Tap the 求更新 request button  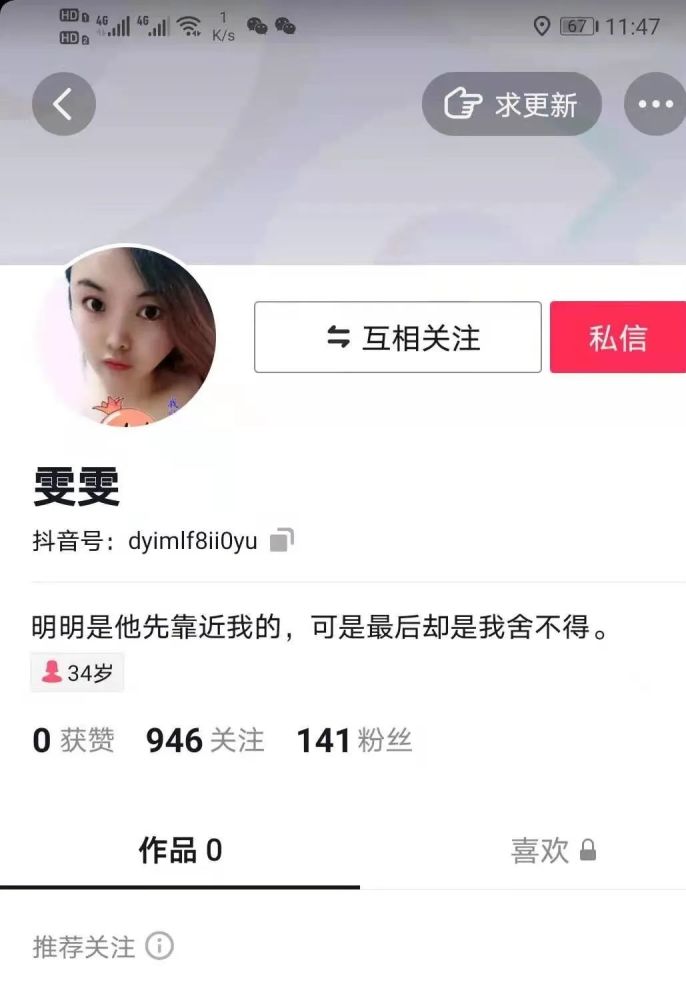511,104
